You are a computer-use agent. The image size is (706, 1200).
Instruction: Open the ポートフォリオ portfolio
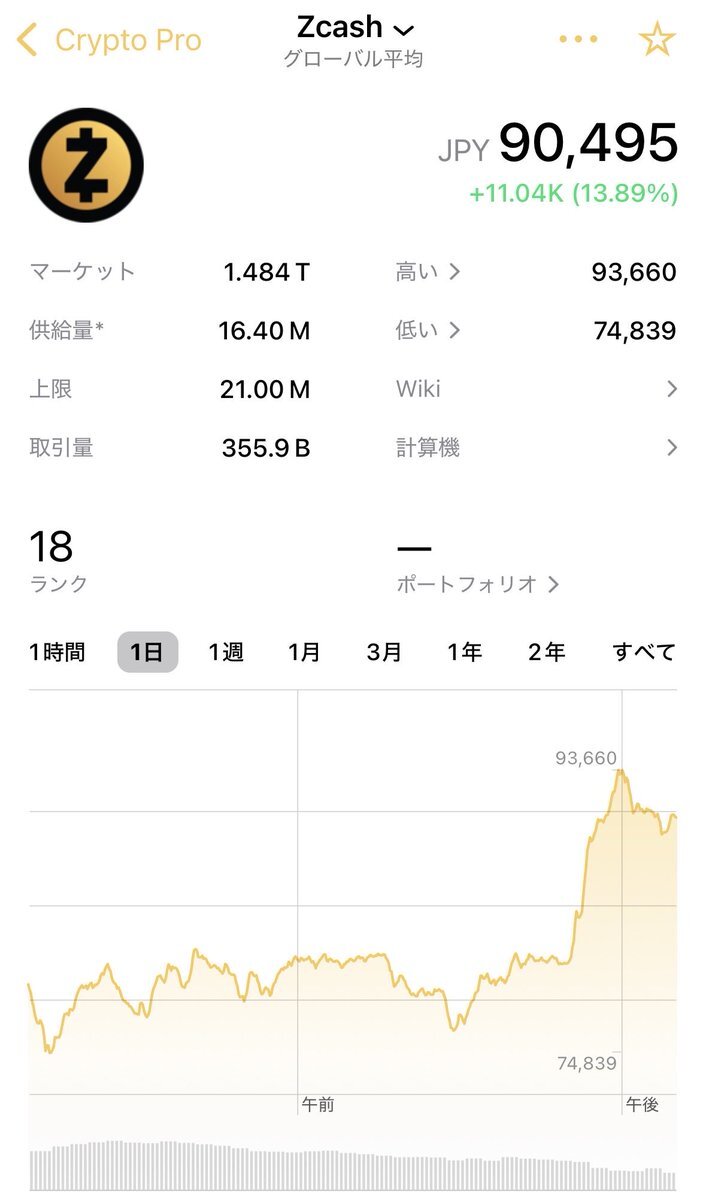coord(477,584)
